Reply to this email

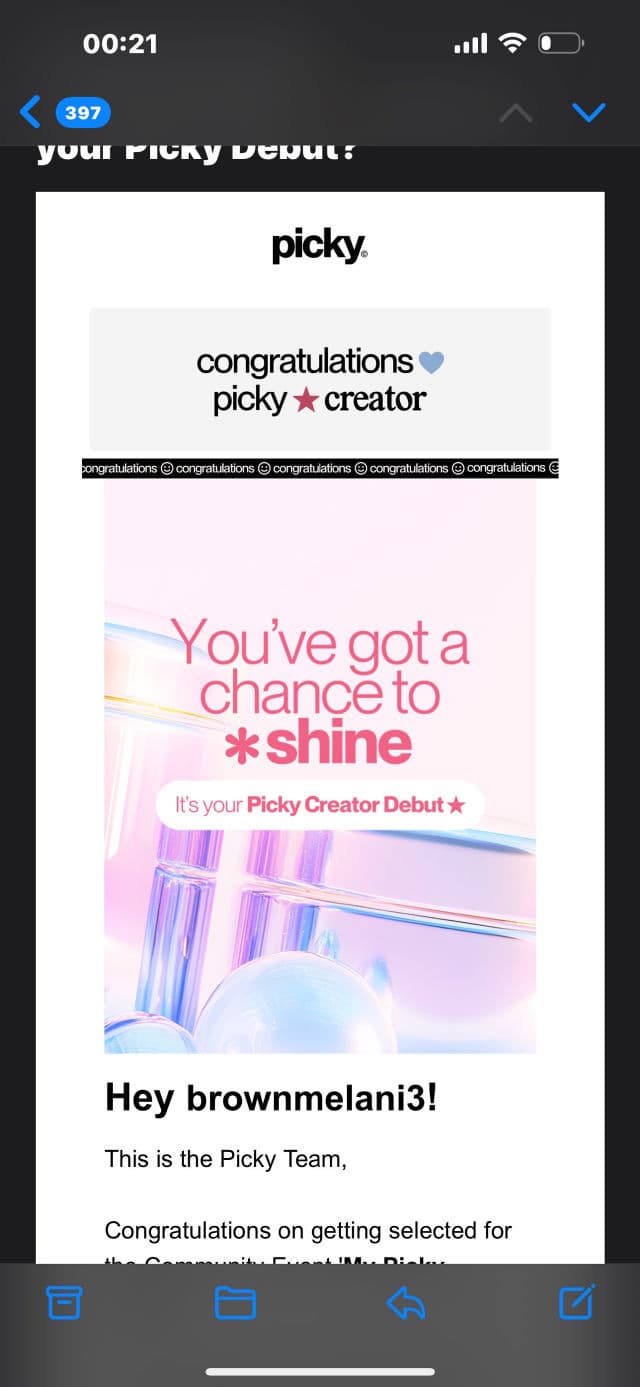tap(406, 1302)
